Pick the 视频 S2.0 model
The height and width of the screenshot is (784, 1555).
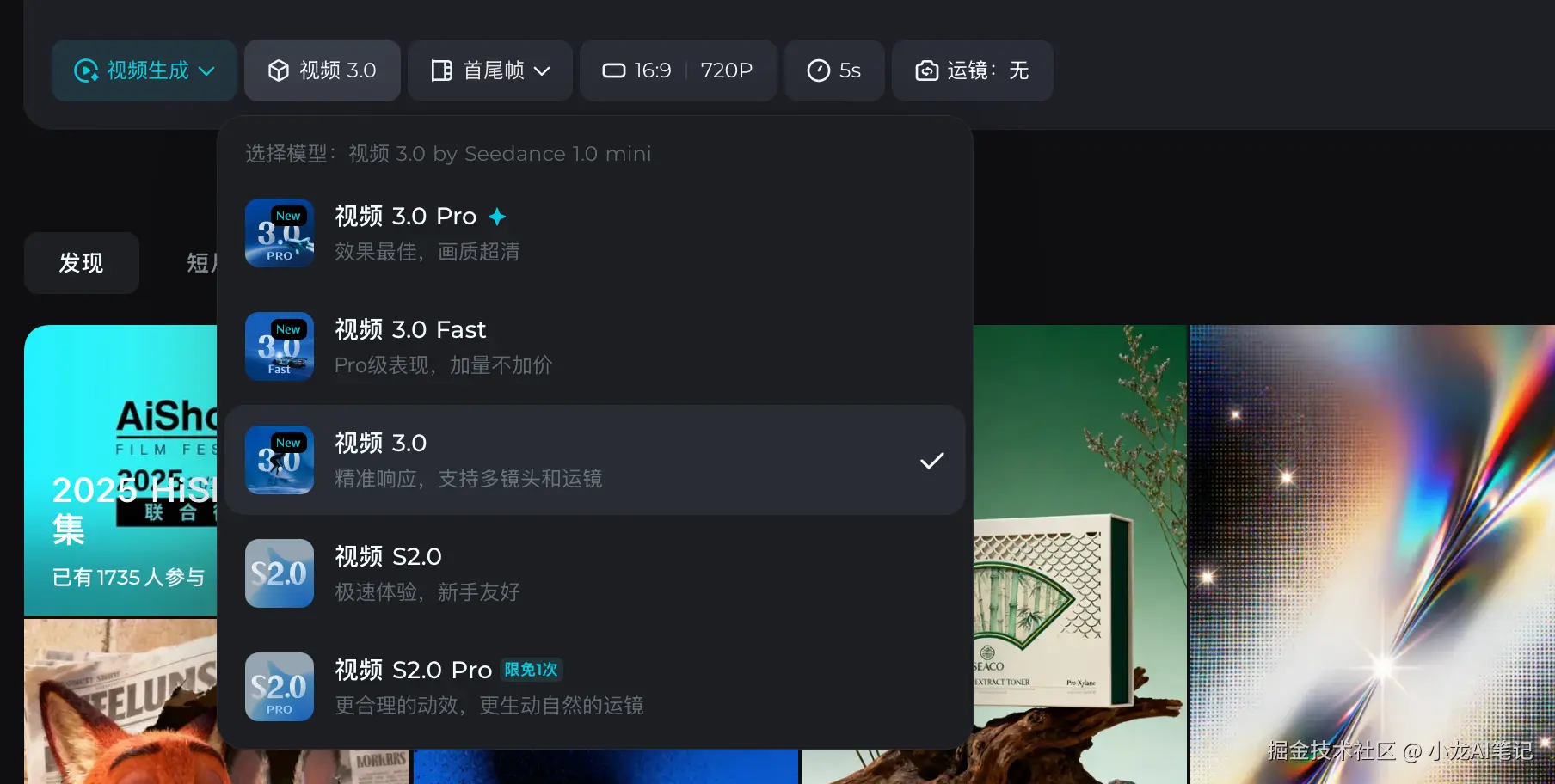(x=593, y=573)
